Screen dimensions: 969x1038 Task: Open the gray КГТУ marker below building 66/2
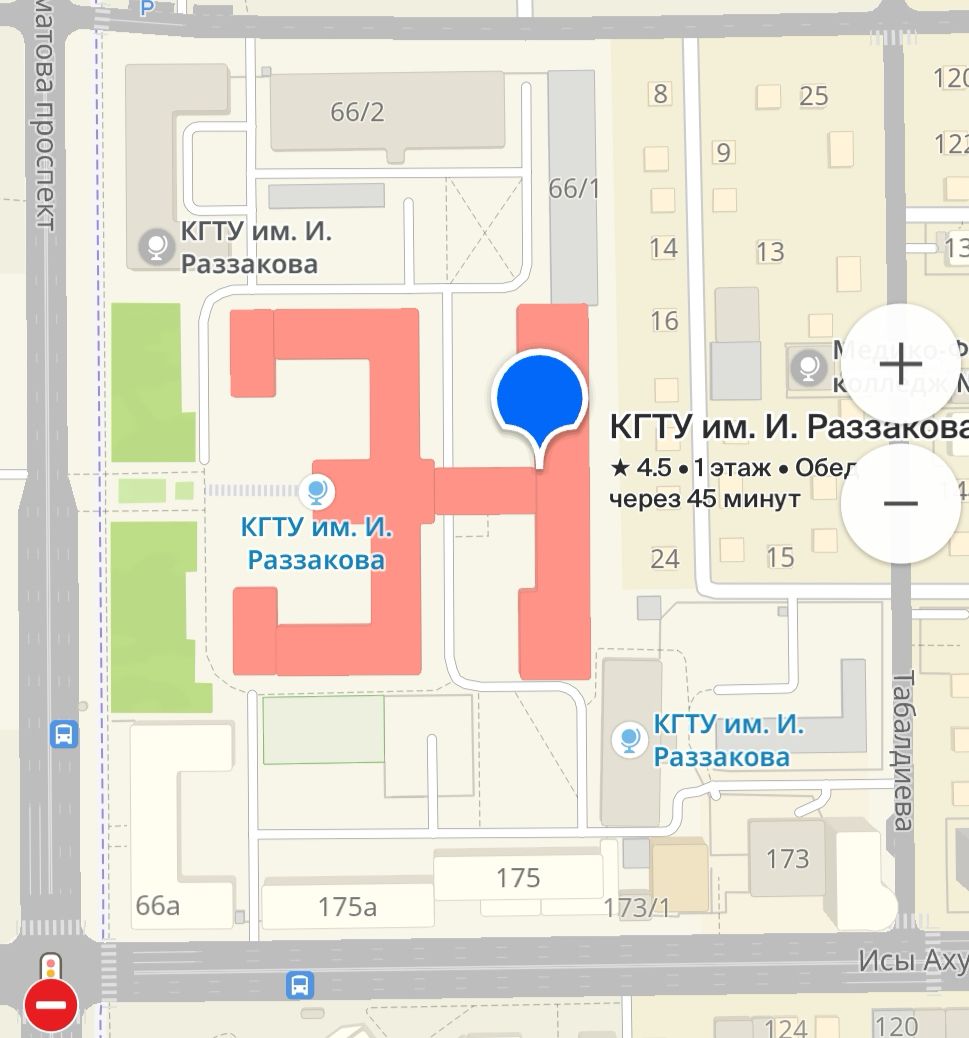click(x=156, y=245)
